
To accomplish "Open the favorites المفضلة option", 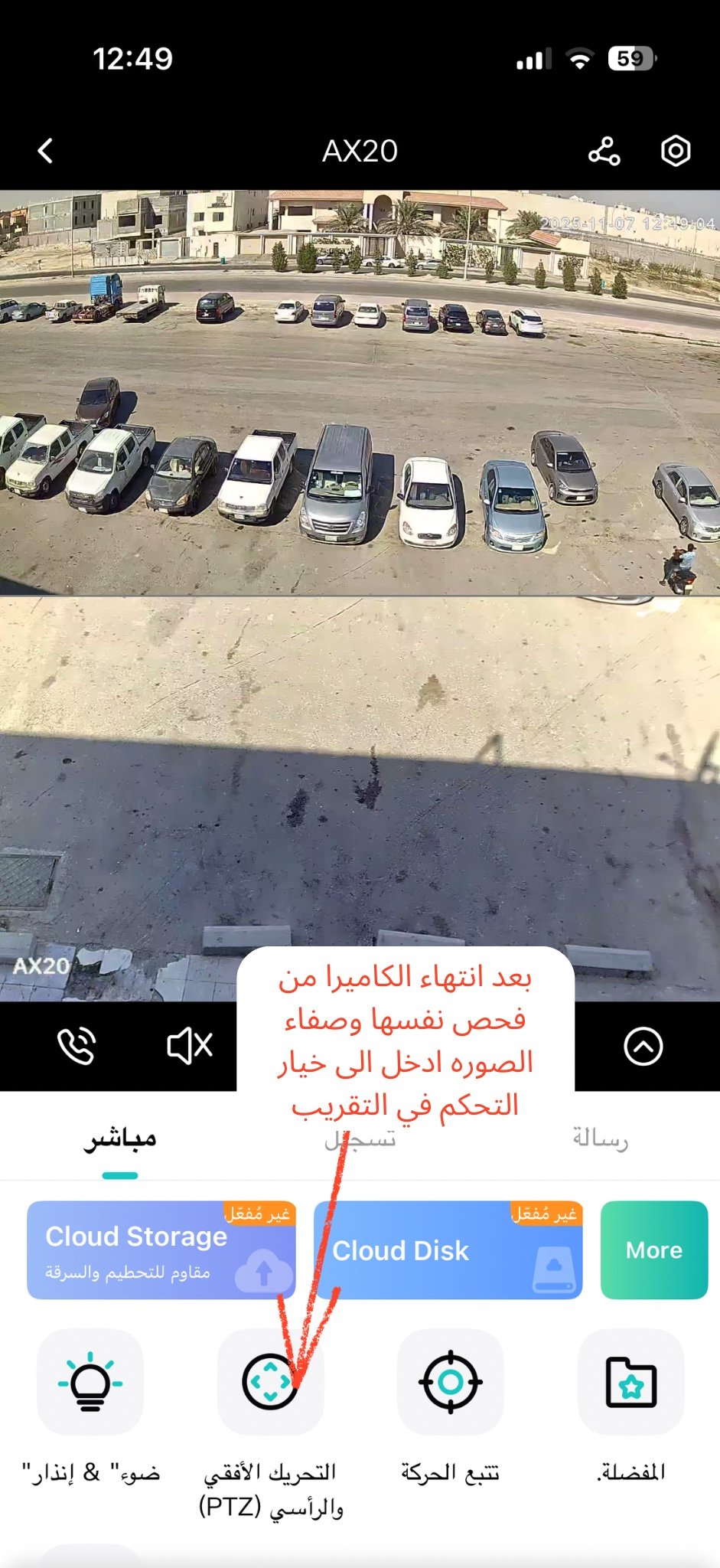I will pyautogui.click(x=630, y=1382).
